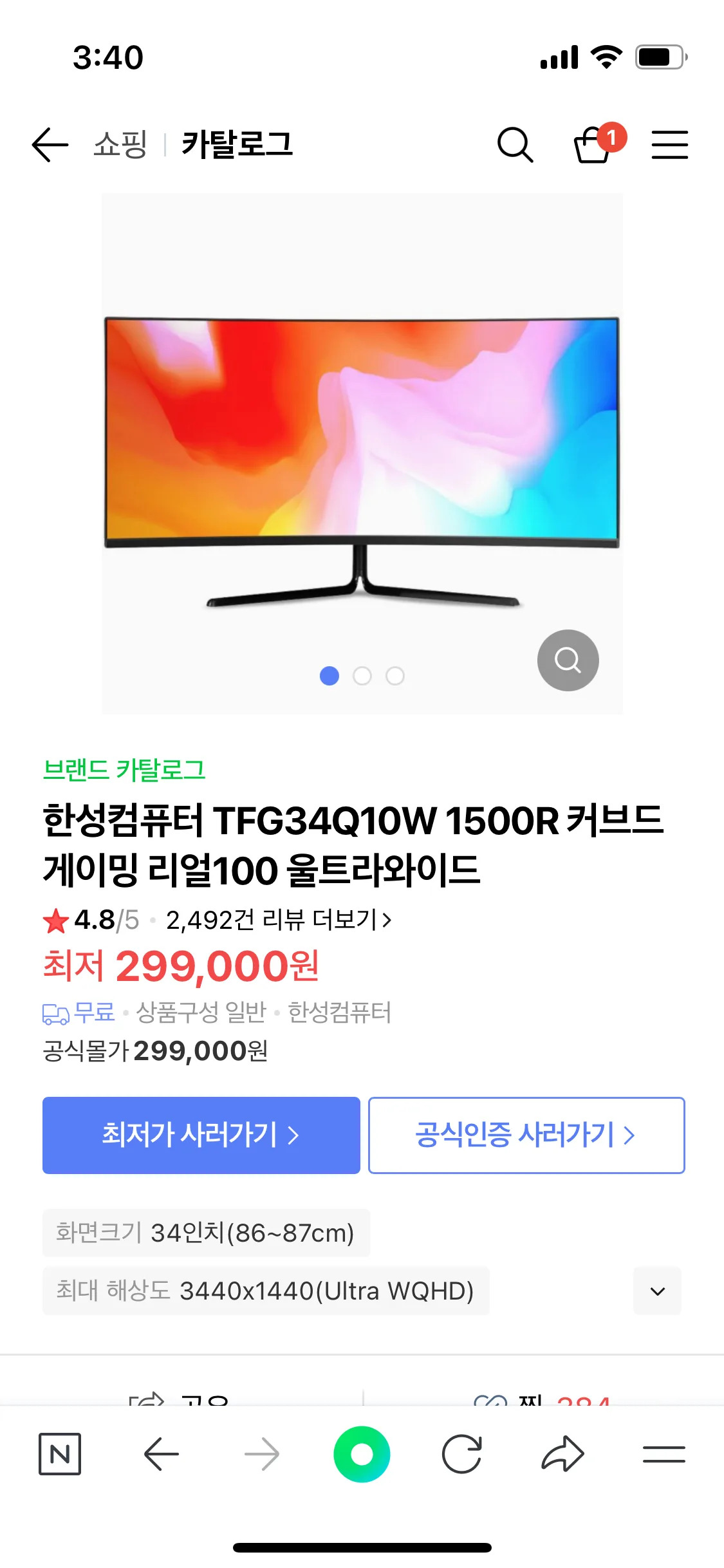
Task: Go back using the top-left arrow
Action: coord(49,144)
